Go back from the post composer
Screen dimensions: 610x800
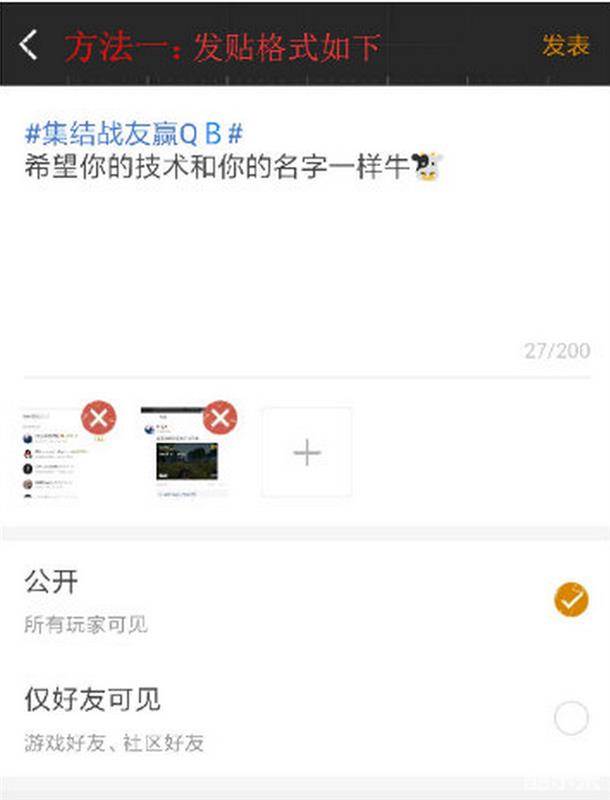point(29,45)
